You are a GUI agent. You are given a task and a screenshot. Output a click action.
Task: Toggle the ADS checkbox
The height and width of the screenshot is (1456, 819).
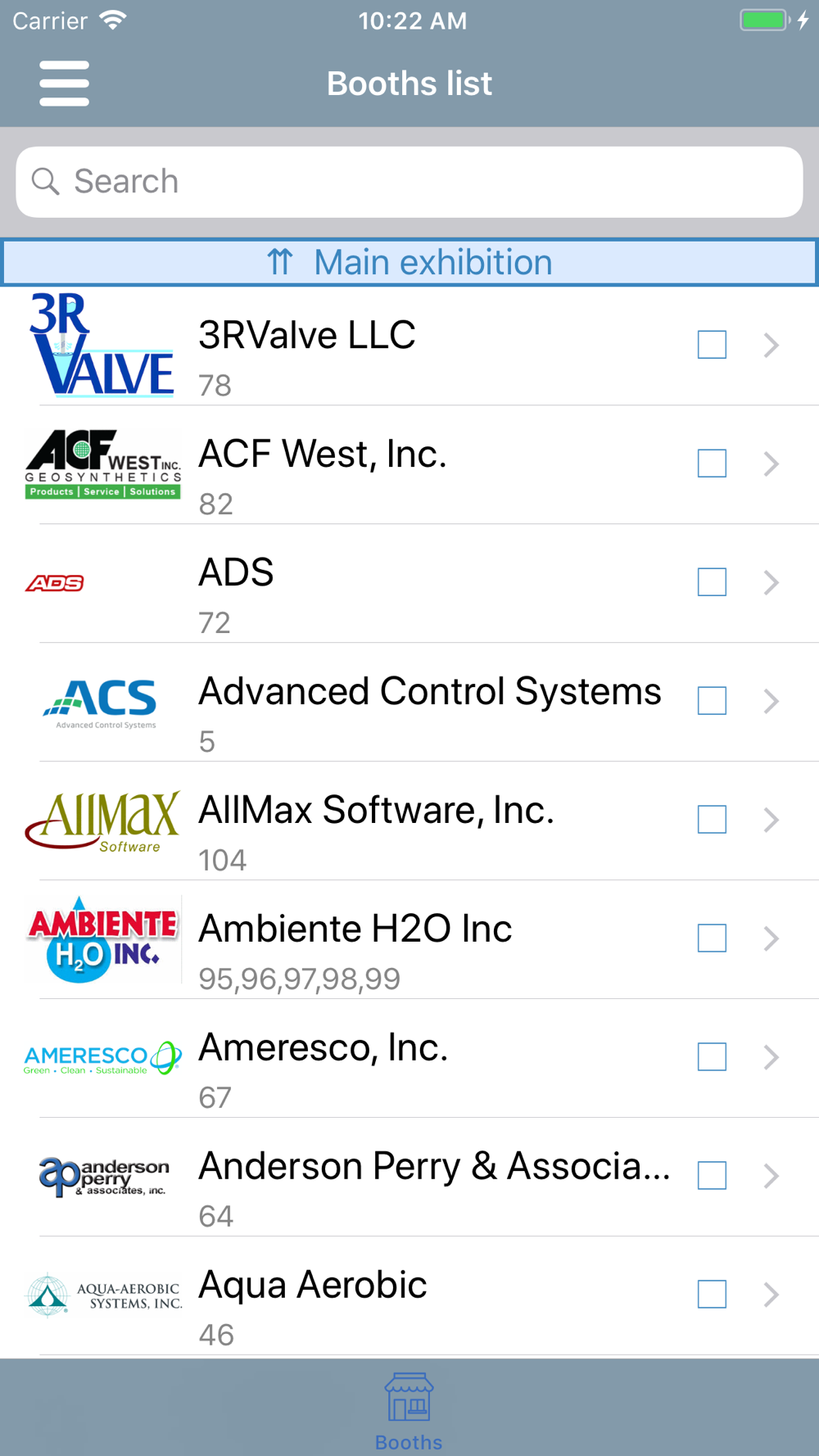[x=712, y=582]
